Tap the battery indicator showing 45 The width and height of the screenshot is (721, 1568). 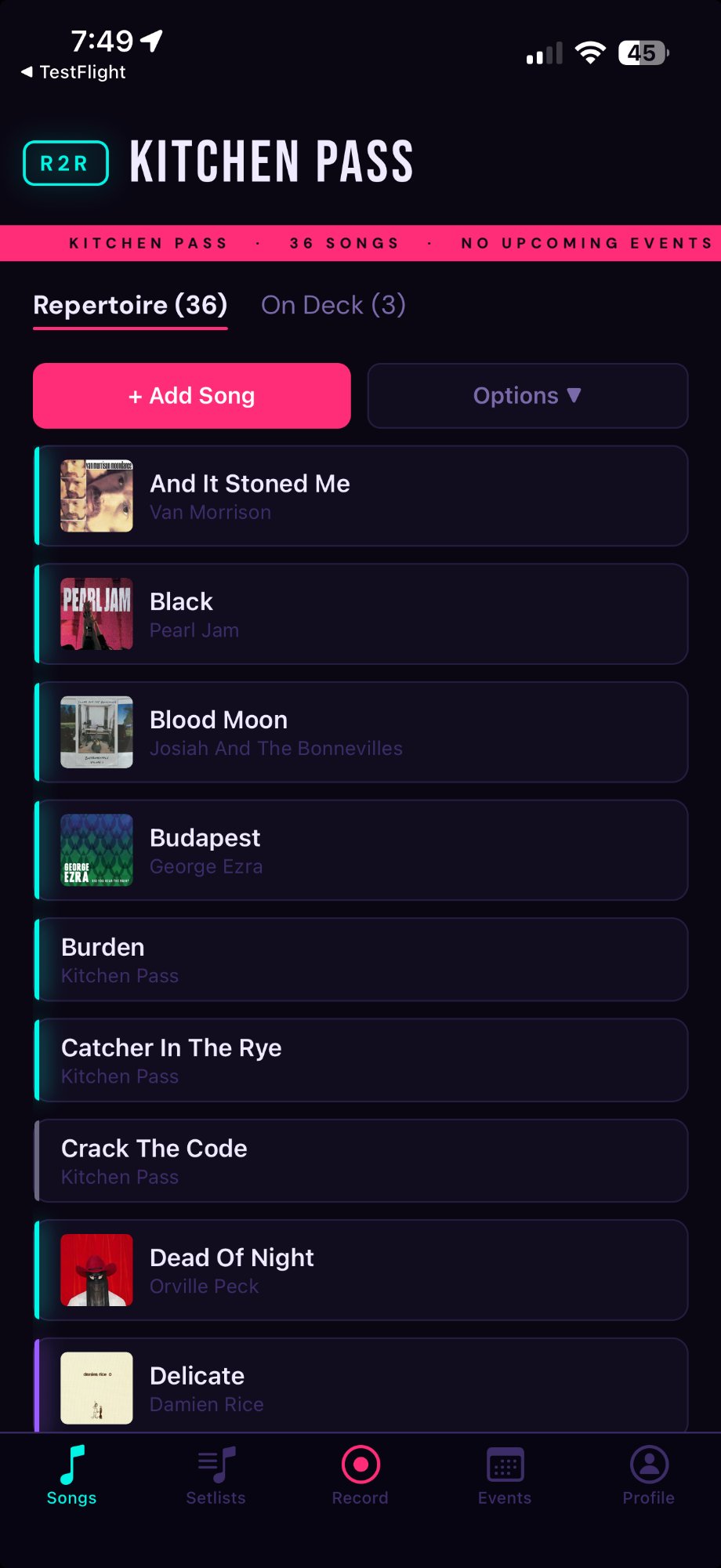coord(644,53)
